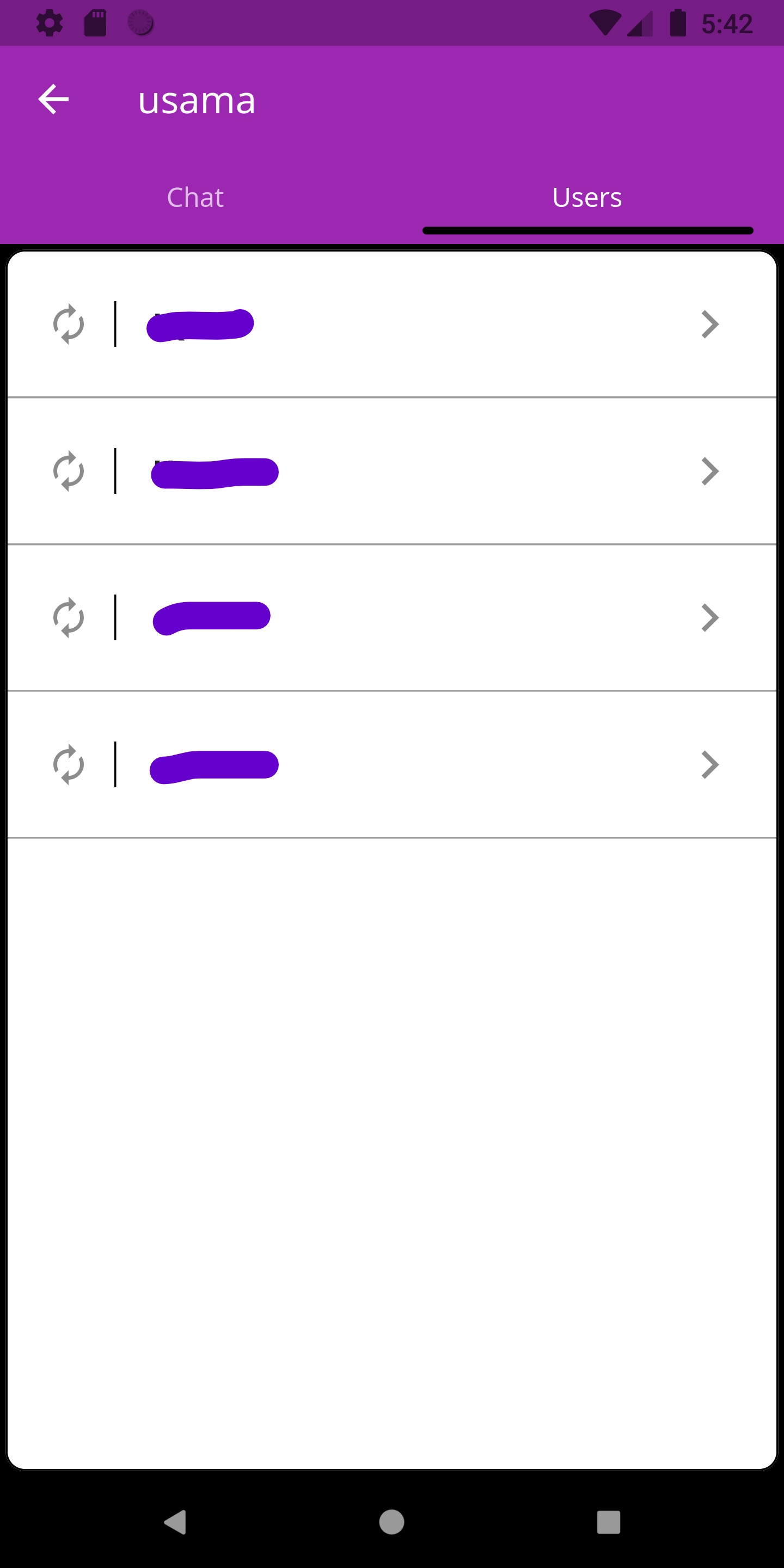Tap the sync icon on the fourth user row
This screenshot has width=784, height=1568.
(x=69, y=764)
